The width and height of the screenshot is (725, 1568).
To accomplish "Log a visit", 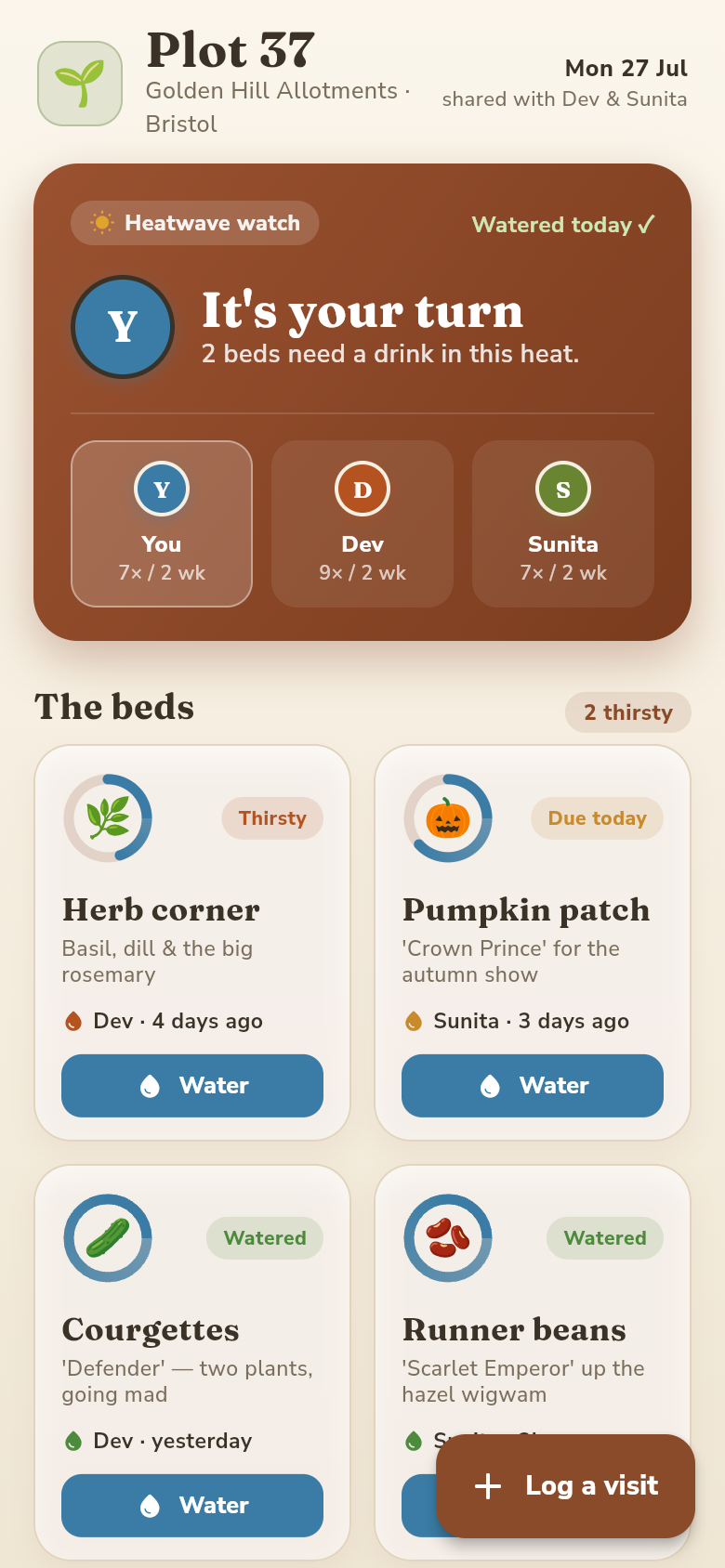I will click(566, 1486).
